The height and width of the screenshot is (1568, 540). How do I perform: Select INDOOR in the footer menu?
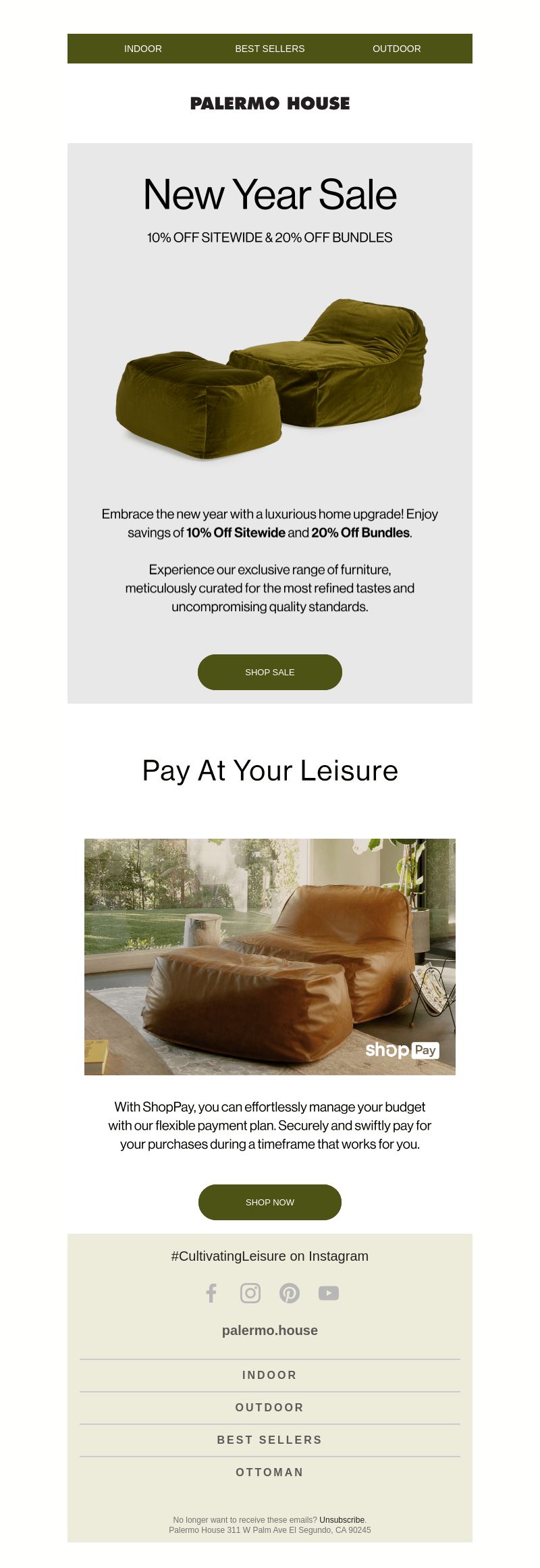270,1375
